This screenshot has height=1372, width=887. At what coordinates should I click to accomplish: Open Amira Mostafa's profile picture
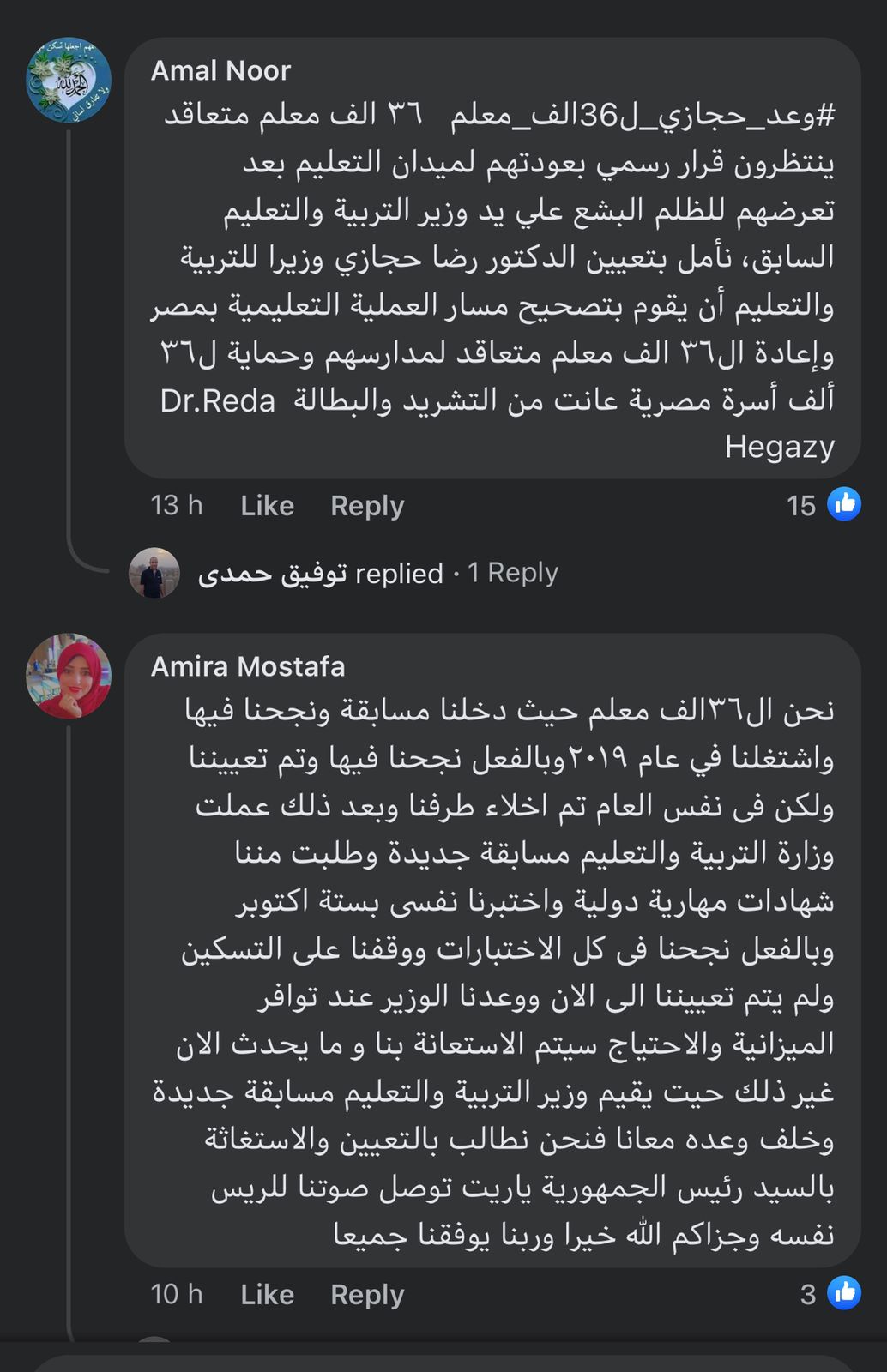pos(69,676)
